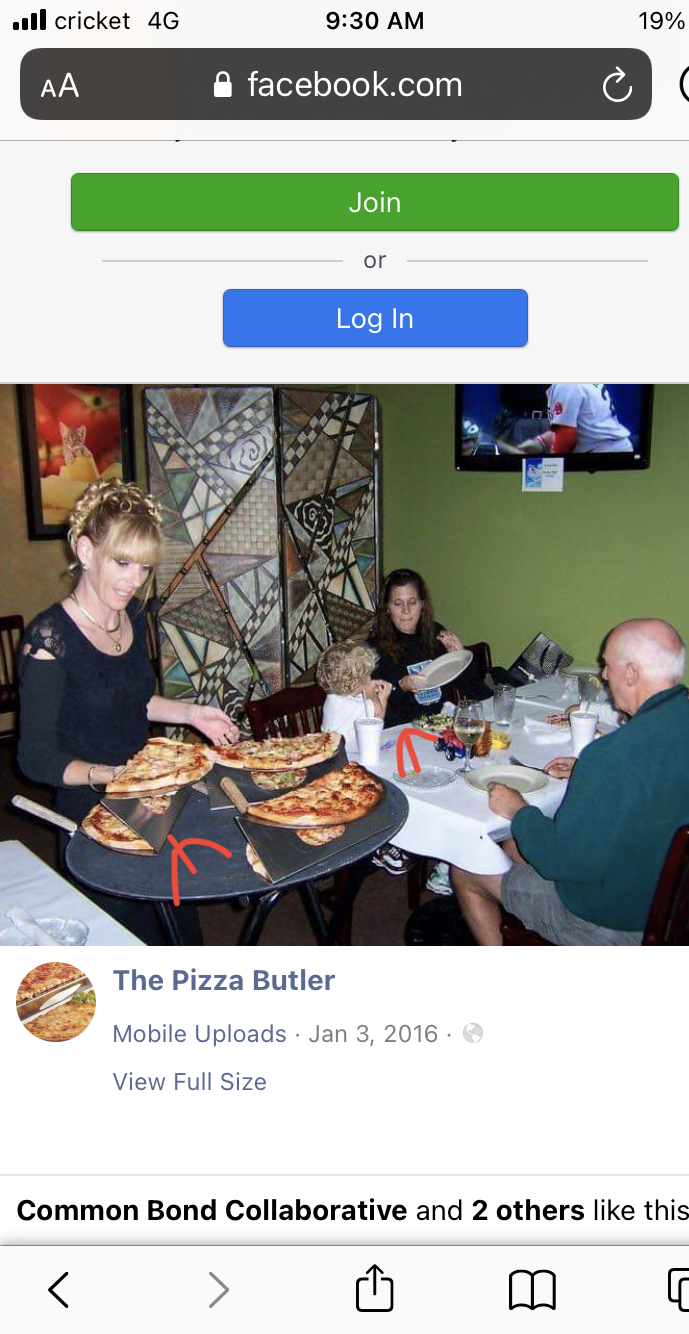Open Safari bookmarks
The height and width of the screenshot is (1334, 689).
pyautogui.click(x=532, y=1290)
